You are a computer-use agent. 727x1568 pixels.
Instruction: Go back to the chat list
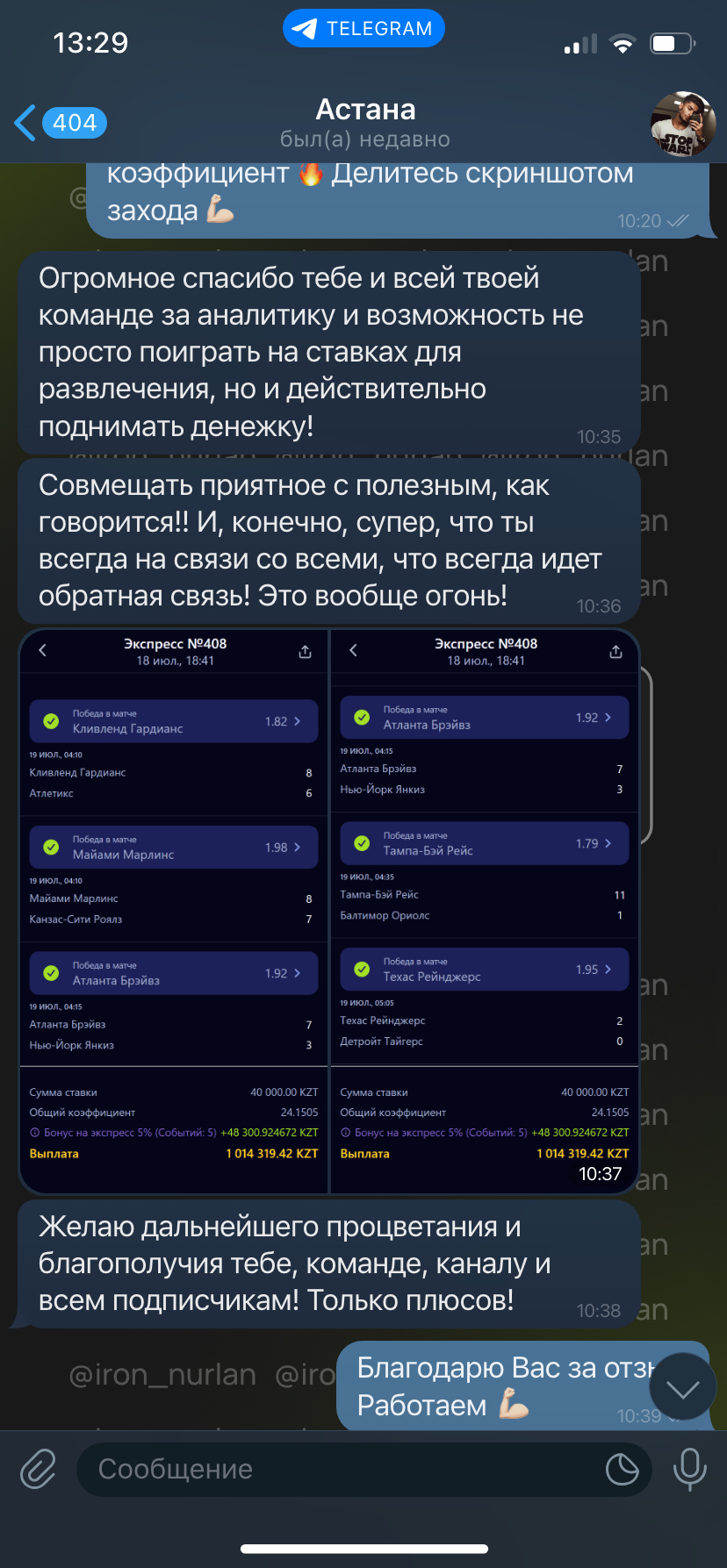60,123
